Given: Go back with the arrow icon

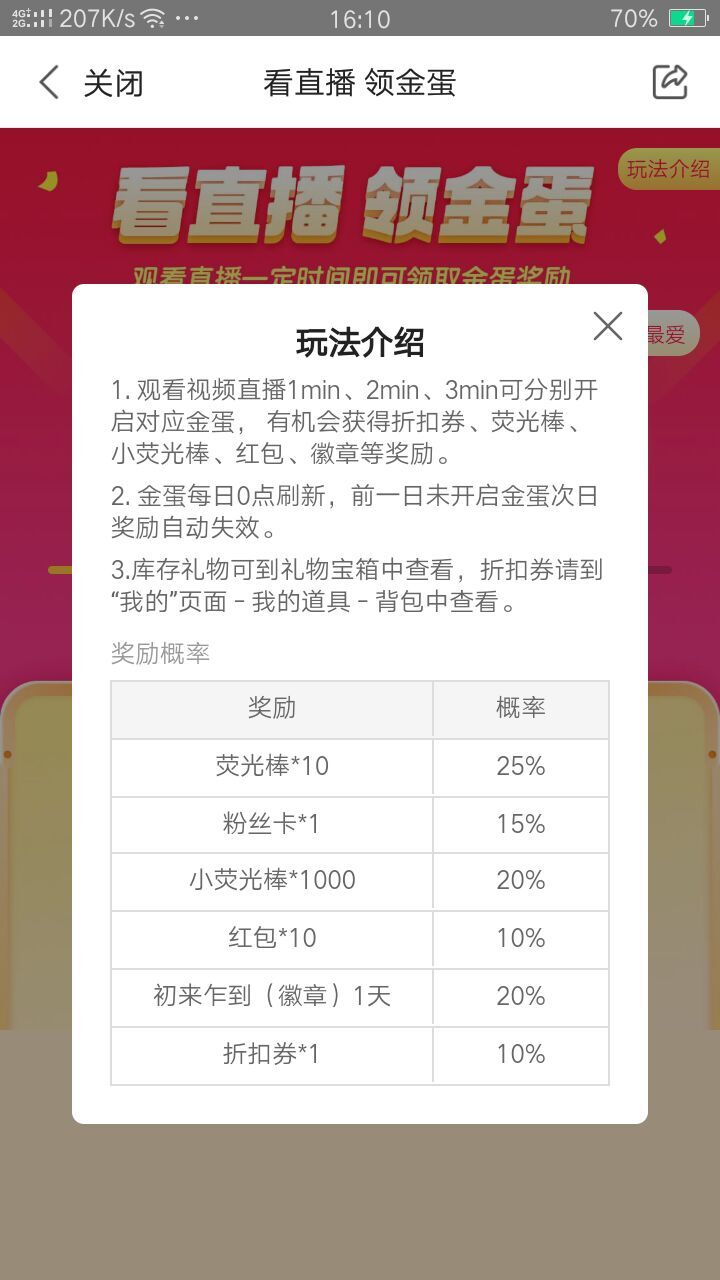Looking at the screenshot, I should tap(48, 82).
